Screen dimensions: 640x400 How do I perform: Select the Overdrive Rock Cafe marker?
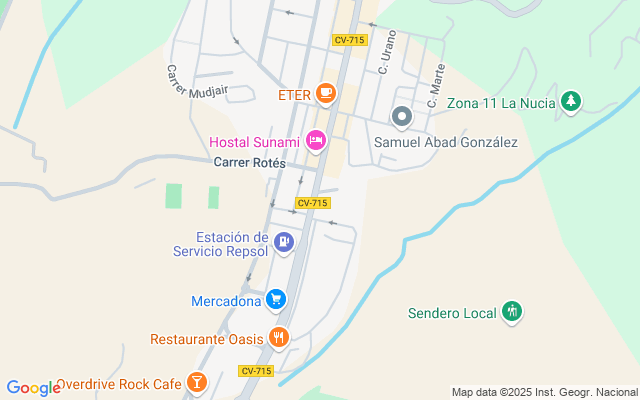point(197,383)
